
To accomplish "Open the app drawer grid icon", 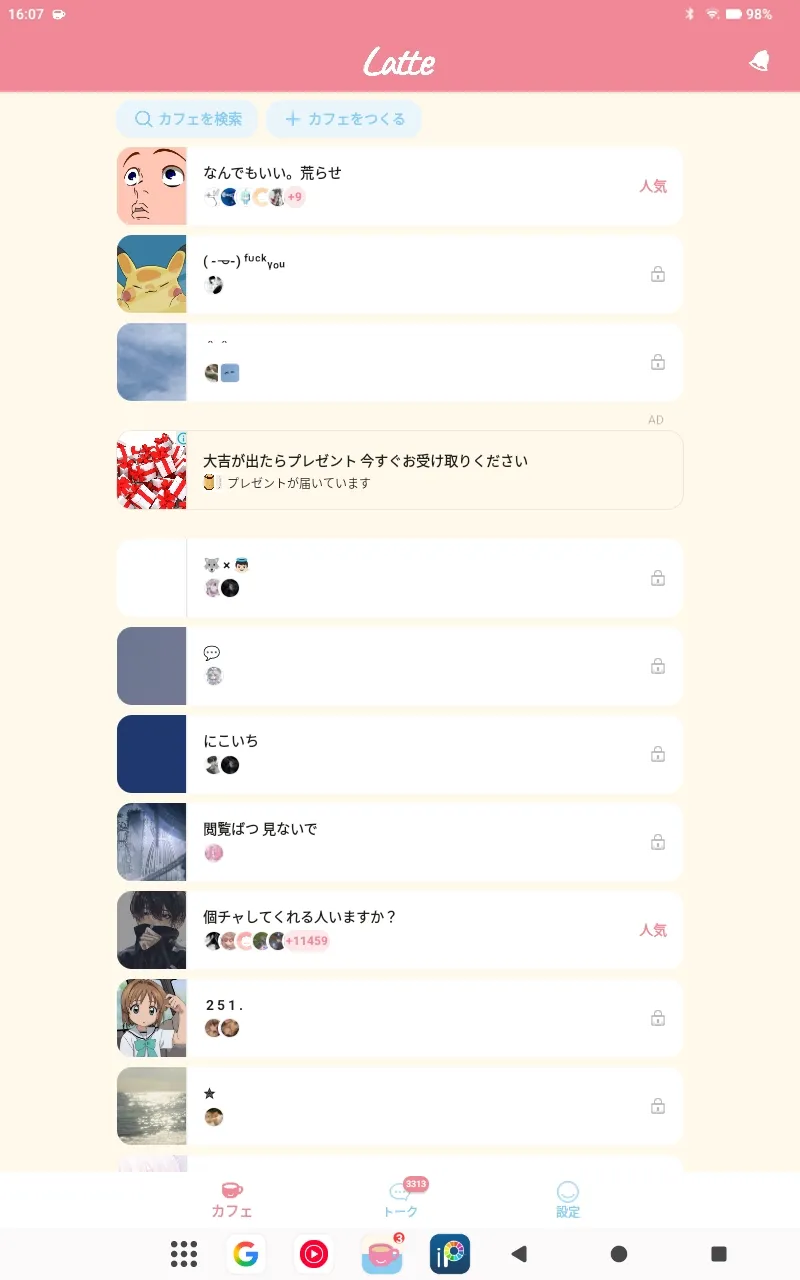I will click(184, 1254).
